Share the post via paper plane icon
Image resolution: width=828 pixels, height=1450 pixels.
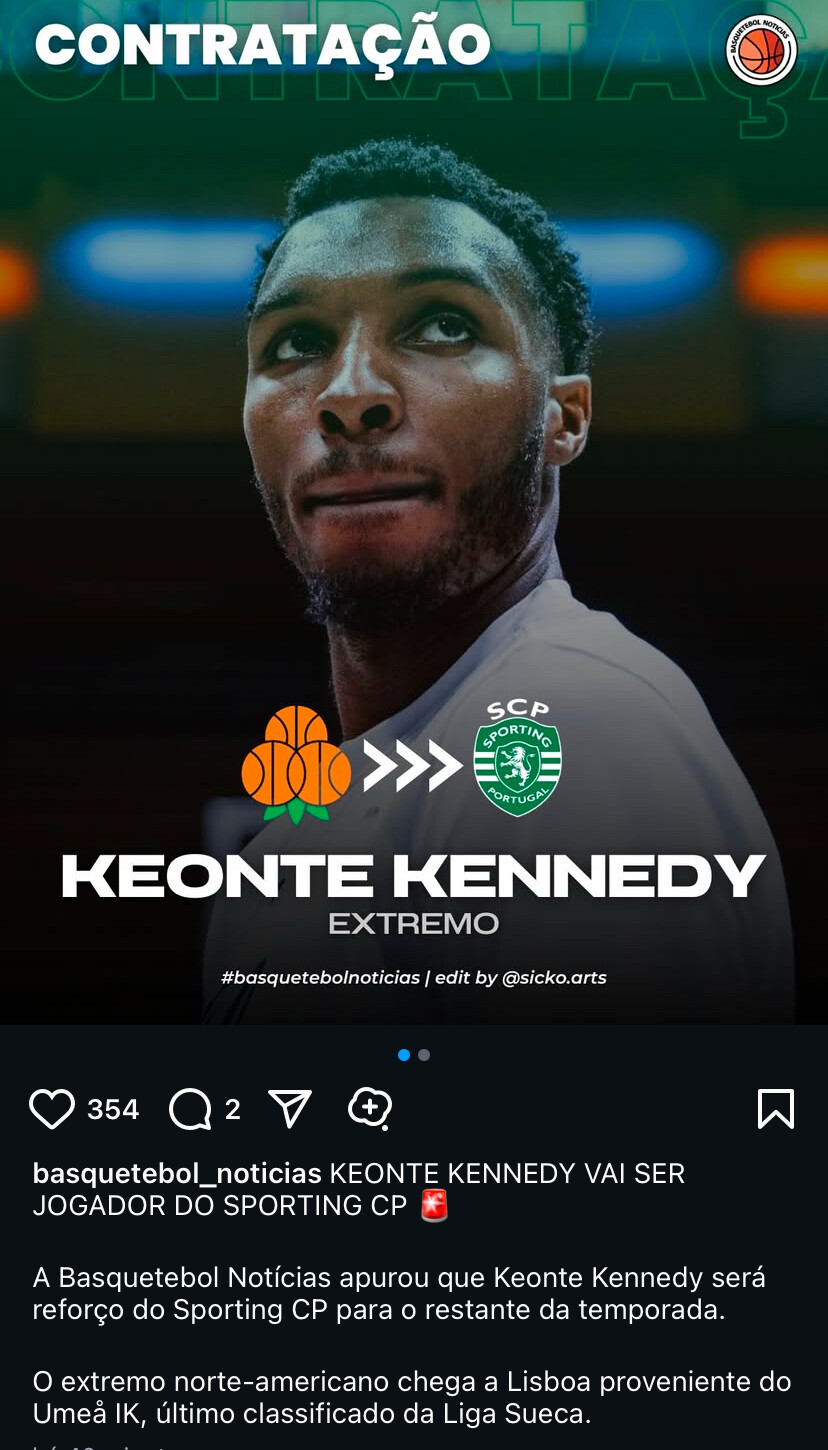tap(290, 1108)
